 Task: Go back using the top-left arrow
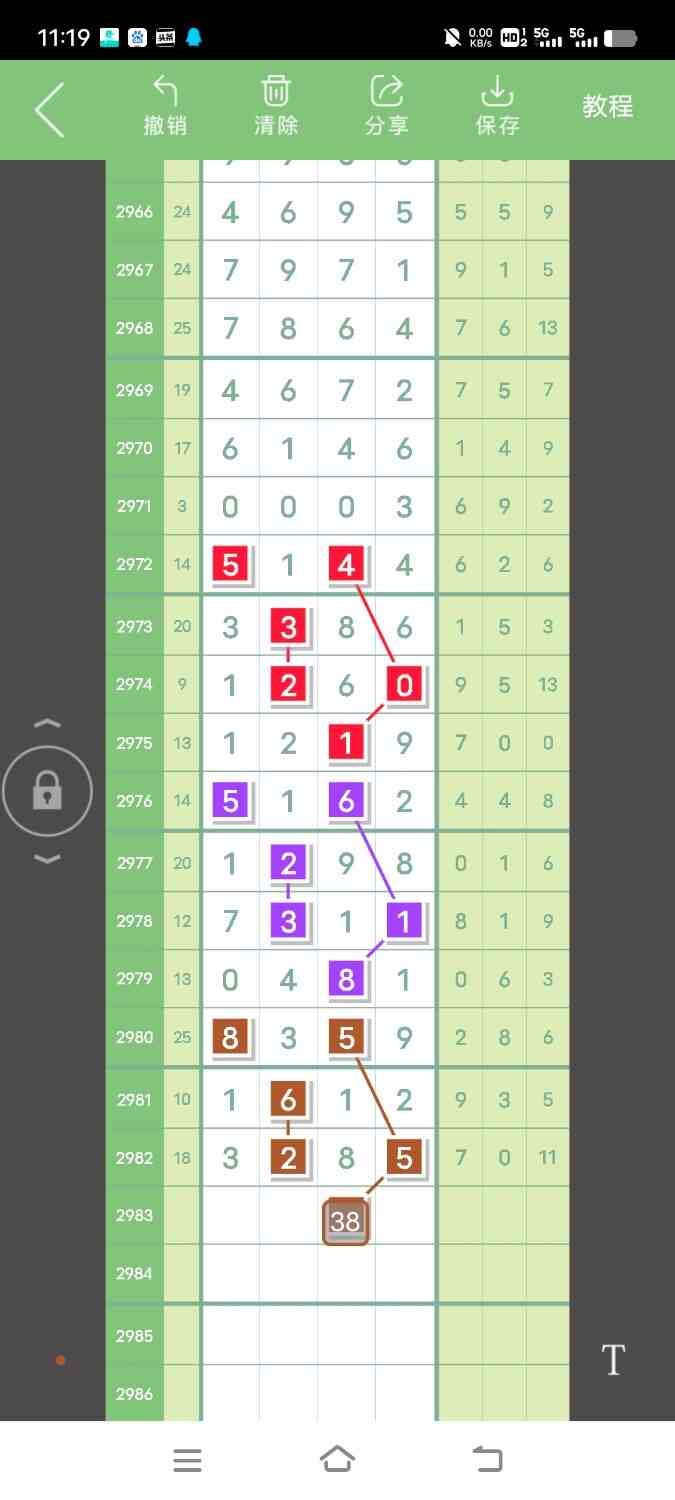(49, 109)
